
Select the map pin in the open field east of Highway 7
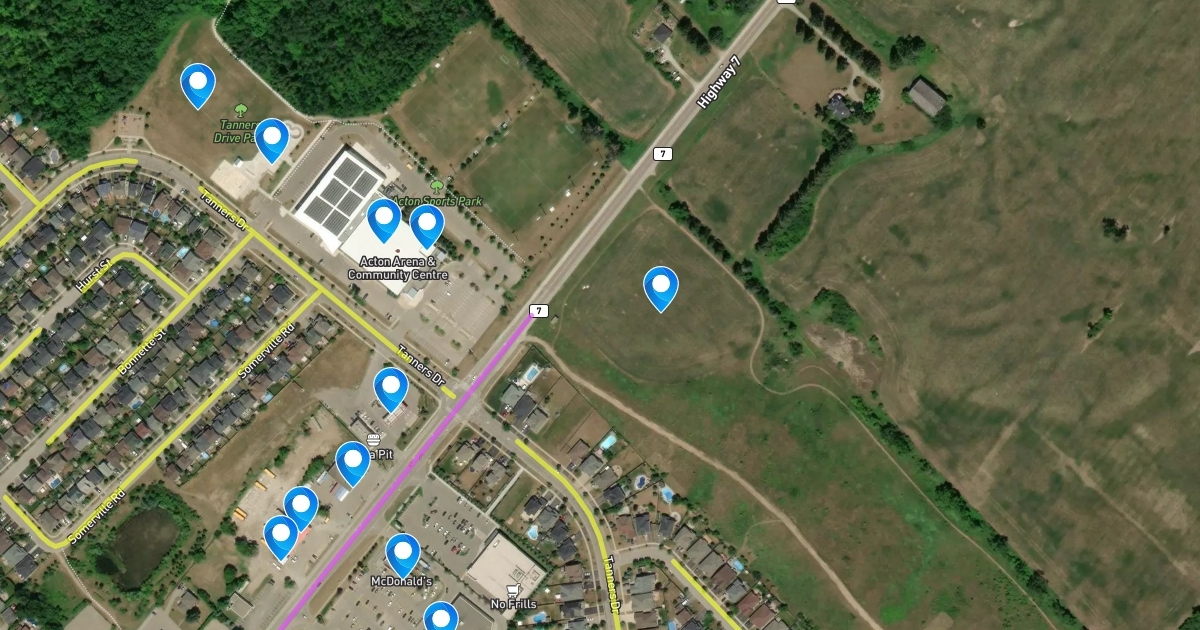(660, 287)
